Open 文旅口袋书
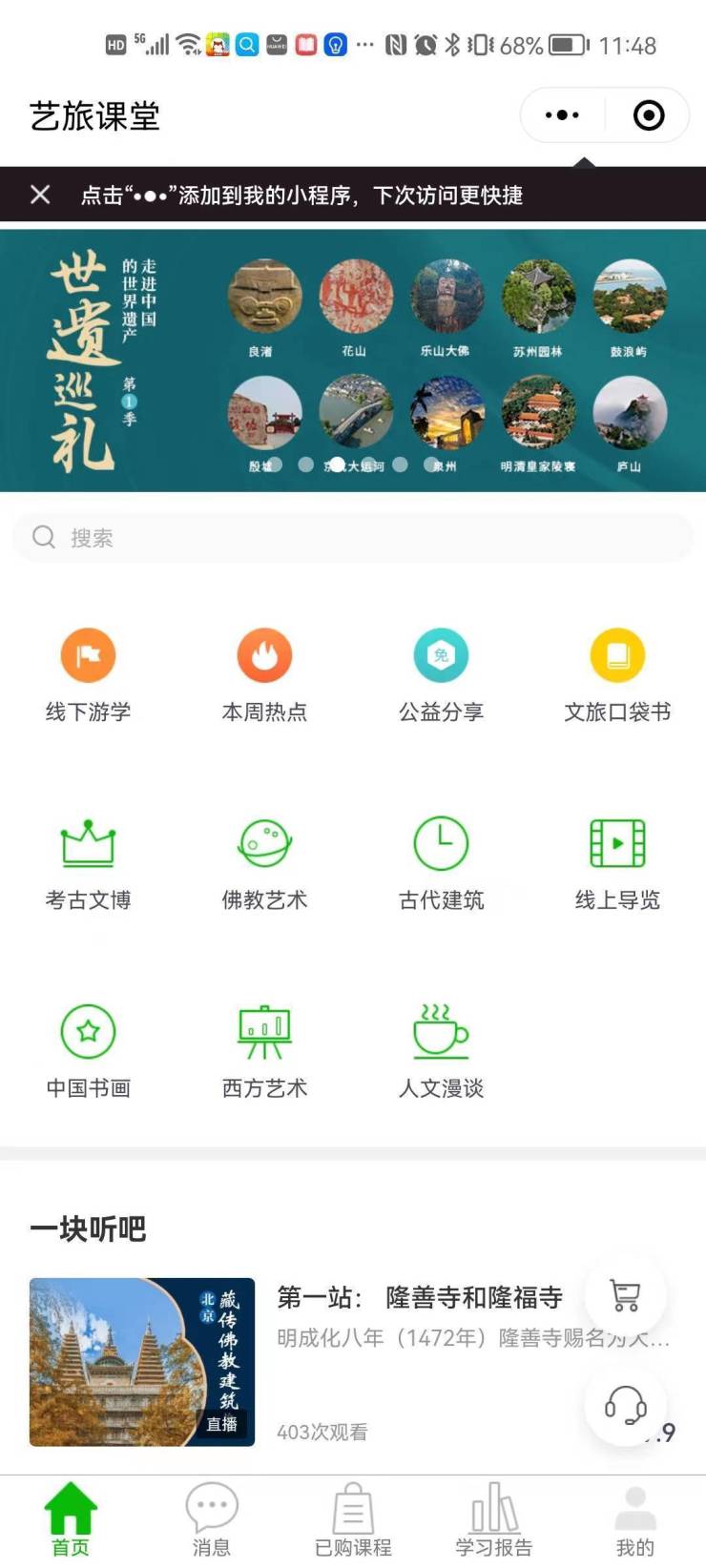Screen dimensions: 706x1568 coord(617,674)
